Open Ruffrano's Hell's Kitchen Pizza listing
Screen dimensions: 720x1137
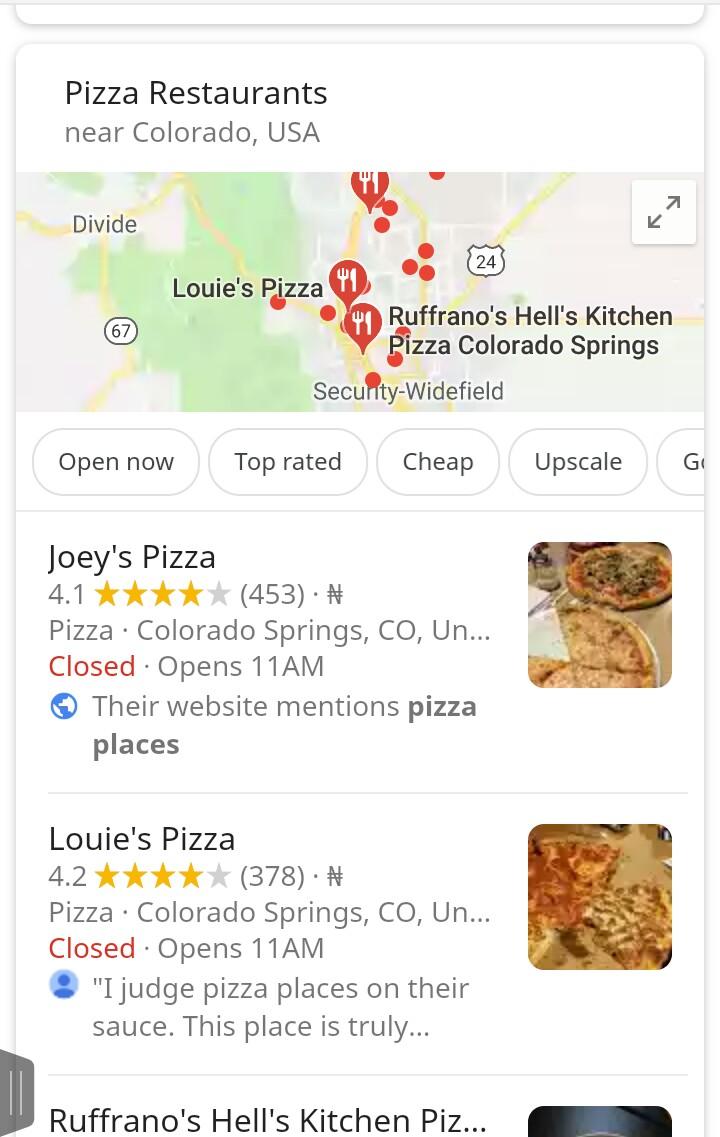(x=268, y=1120)
